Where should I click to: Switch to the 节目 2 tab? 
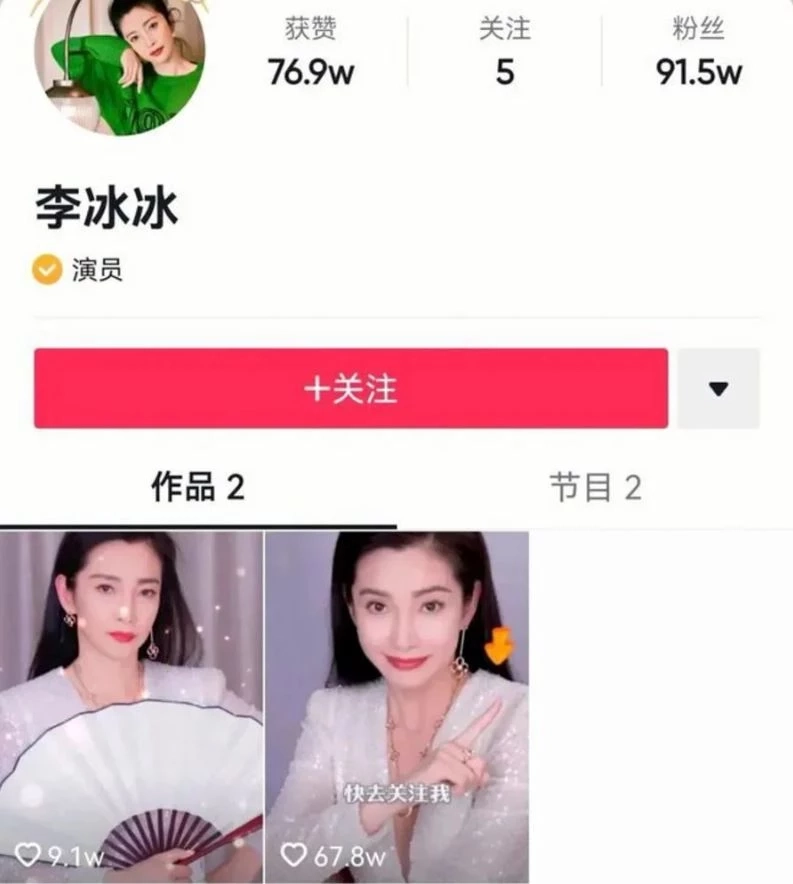[x=597, y=489]
